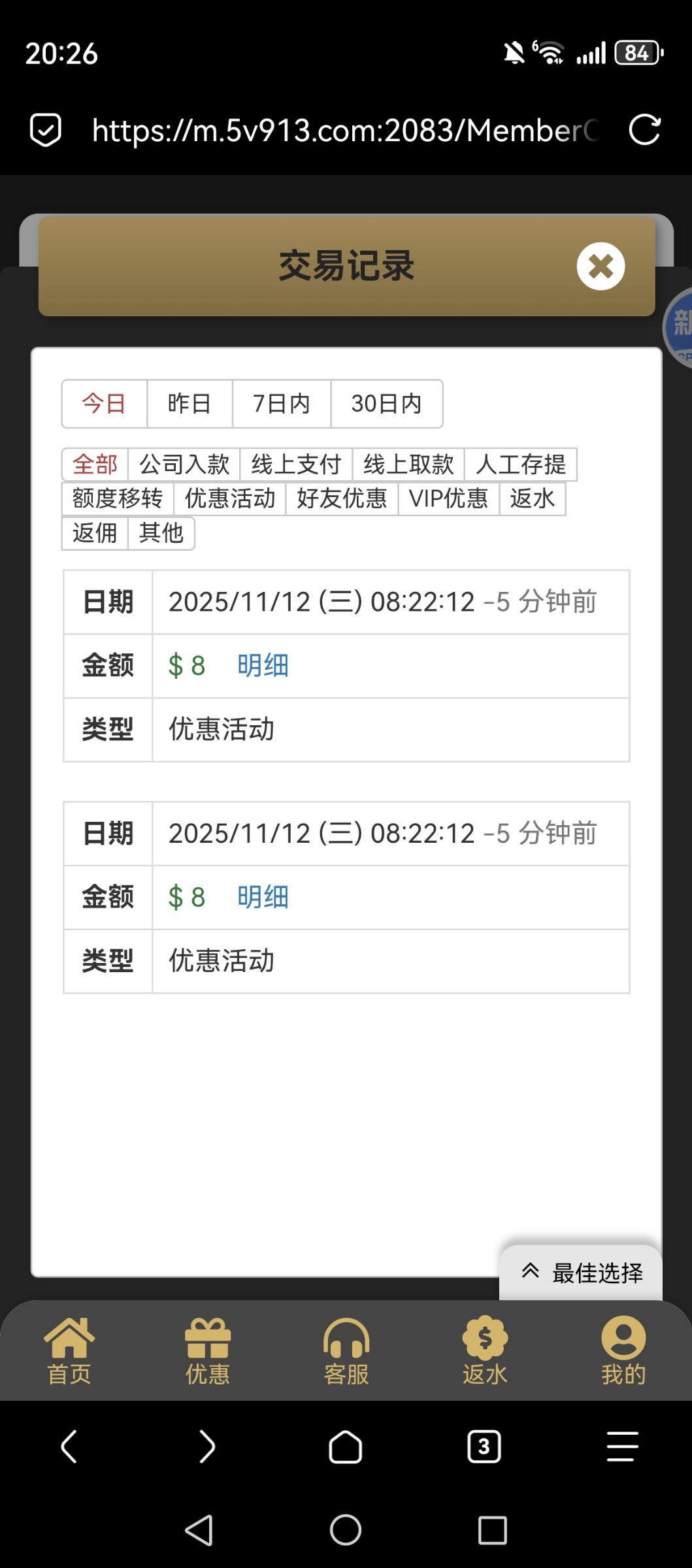
Task: Show records within 30日内
Action: click(x=386, y=404)
